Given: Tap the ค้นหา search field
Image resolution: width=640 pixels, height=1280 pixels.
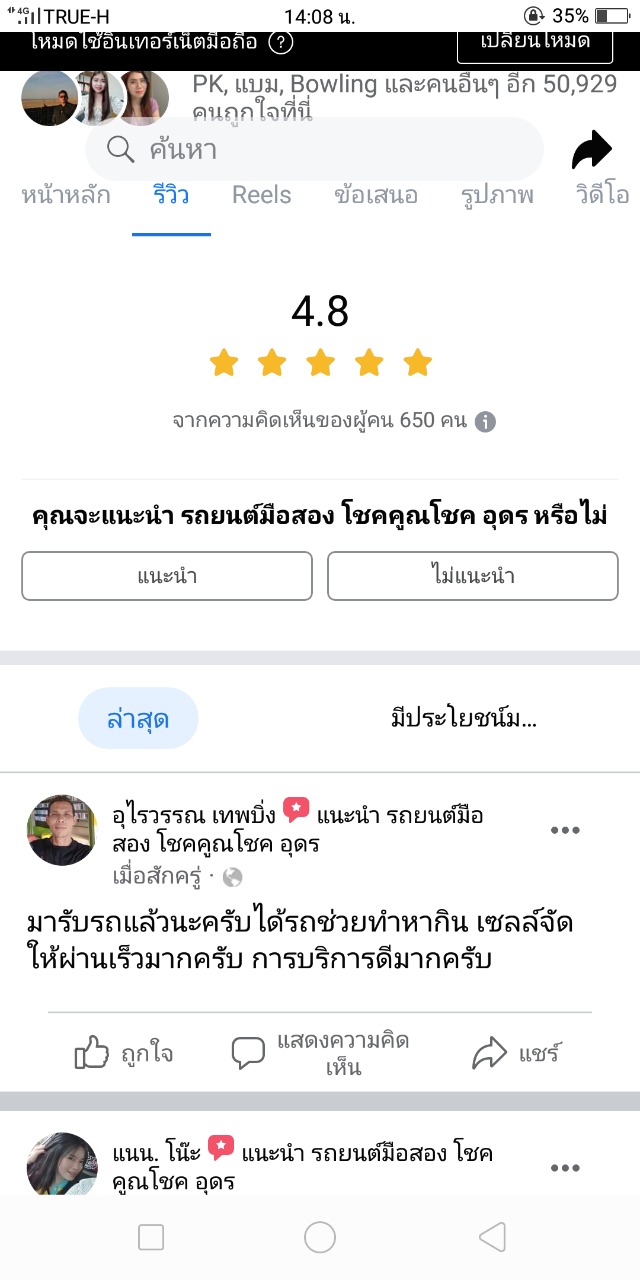Looking at the screenshot, I should (x=314, y=150).
